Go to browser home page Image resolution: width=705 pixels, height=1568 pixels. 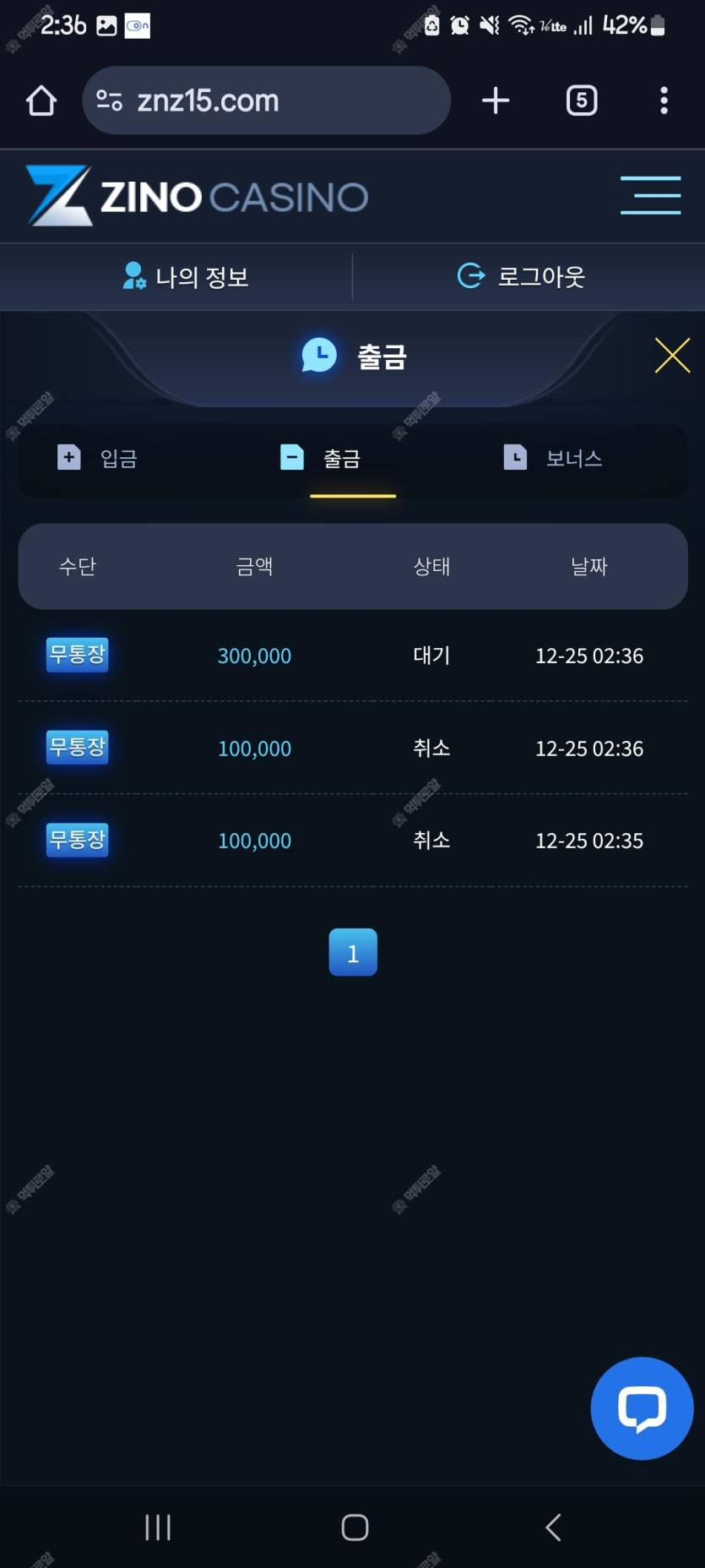pos(41,101)
